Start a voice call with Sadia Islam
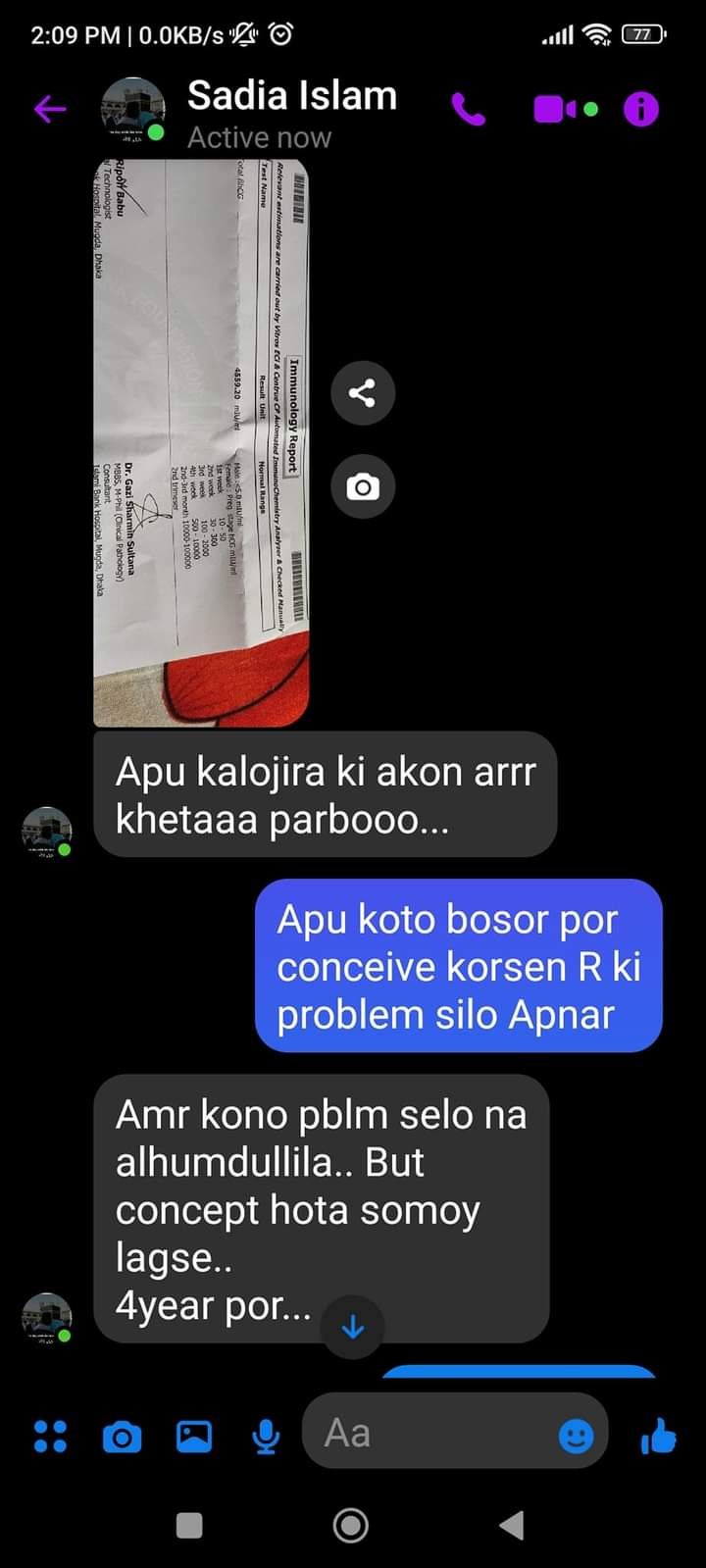This screenshot has width=706, height=1568. (469, 110)
